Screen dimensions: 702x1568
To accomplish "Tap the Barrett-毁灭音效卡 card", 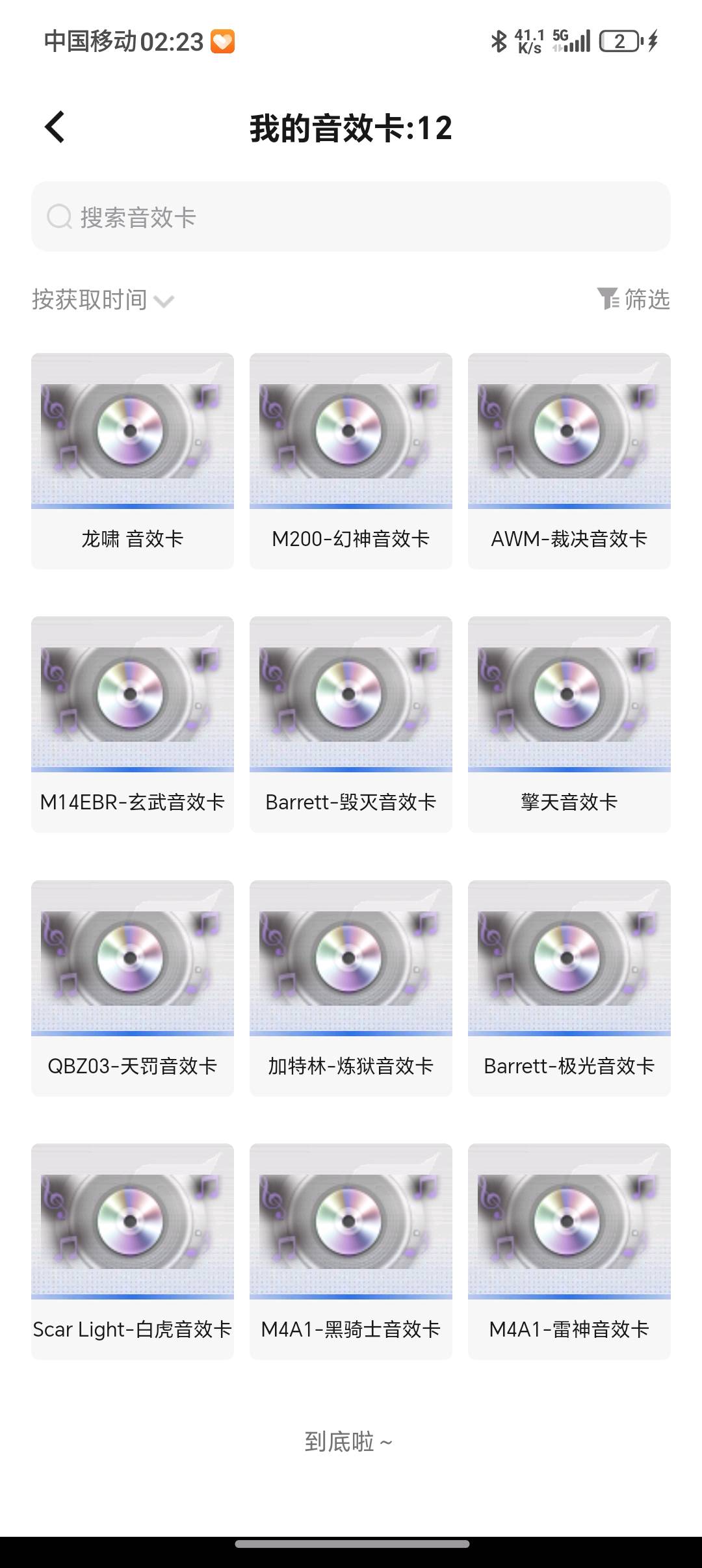I will pos(351,724).
